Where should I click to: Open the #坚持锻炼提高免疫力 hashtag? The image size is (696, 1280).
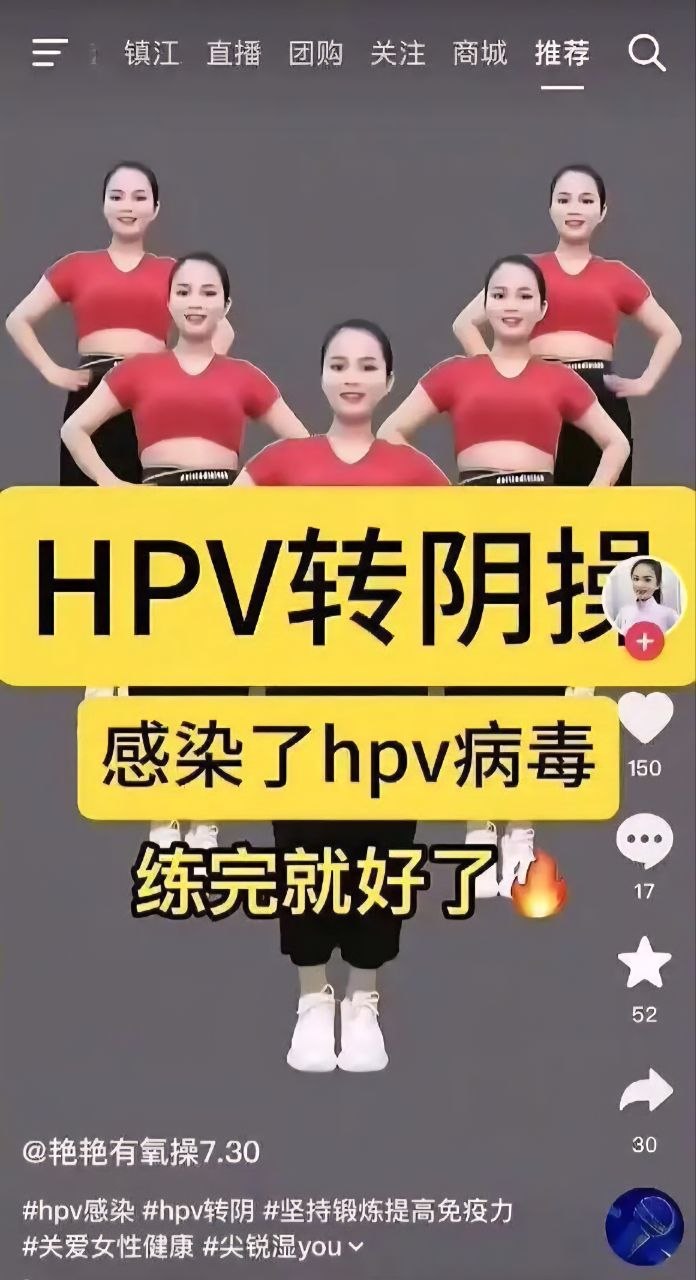click(x=389, y=1213)
